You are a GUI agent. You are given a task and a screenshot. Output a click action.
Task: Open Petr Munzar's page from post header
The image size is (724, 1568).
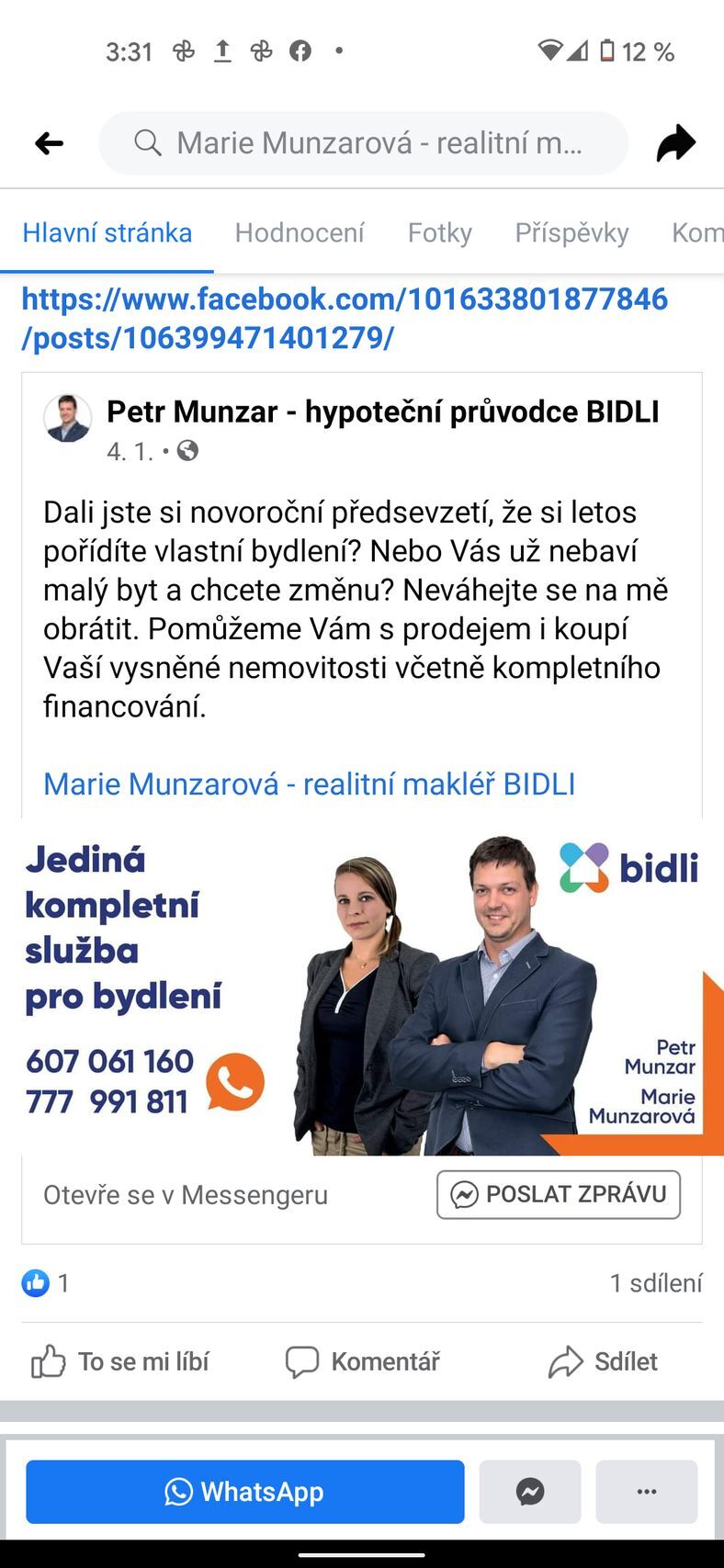[382, 412]
